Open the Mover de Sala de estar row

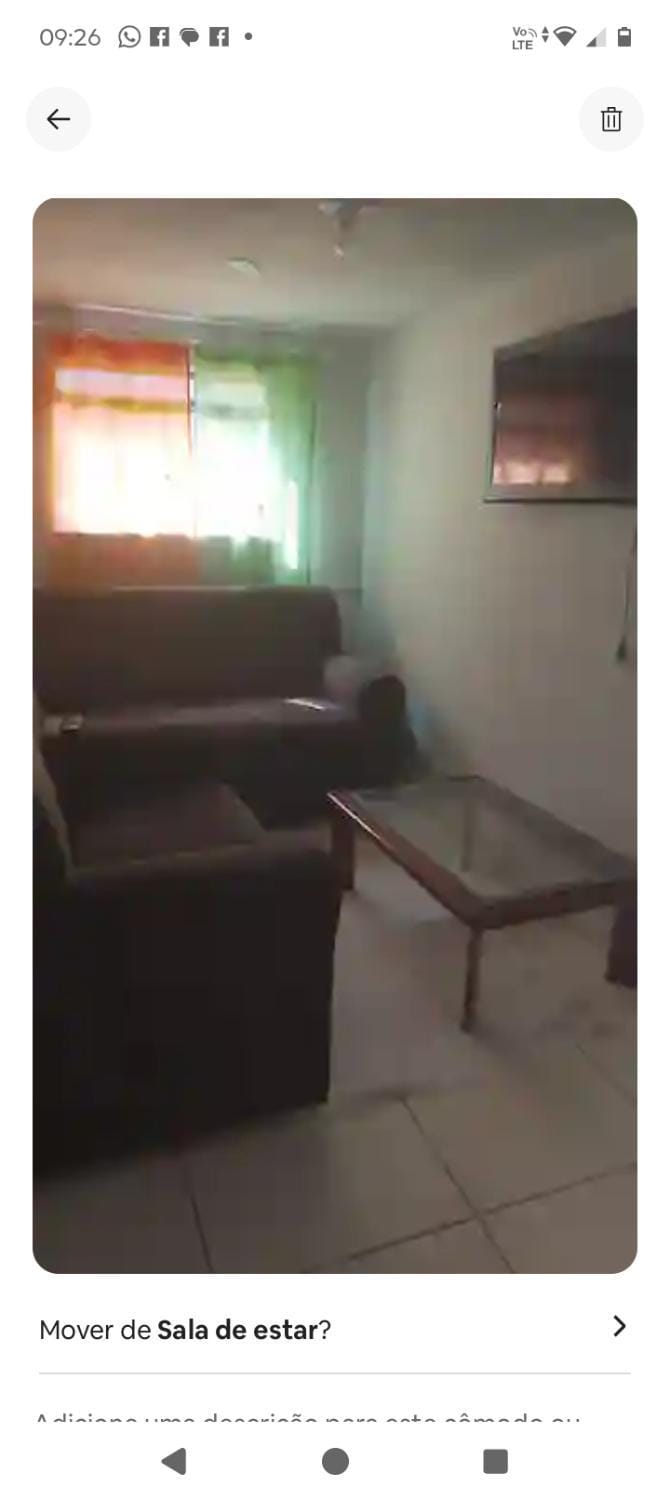point(334,1329)
